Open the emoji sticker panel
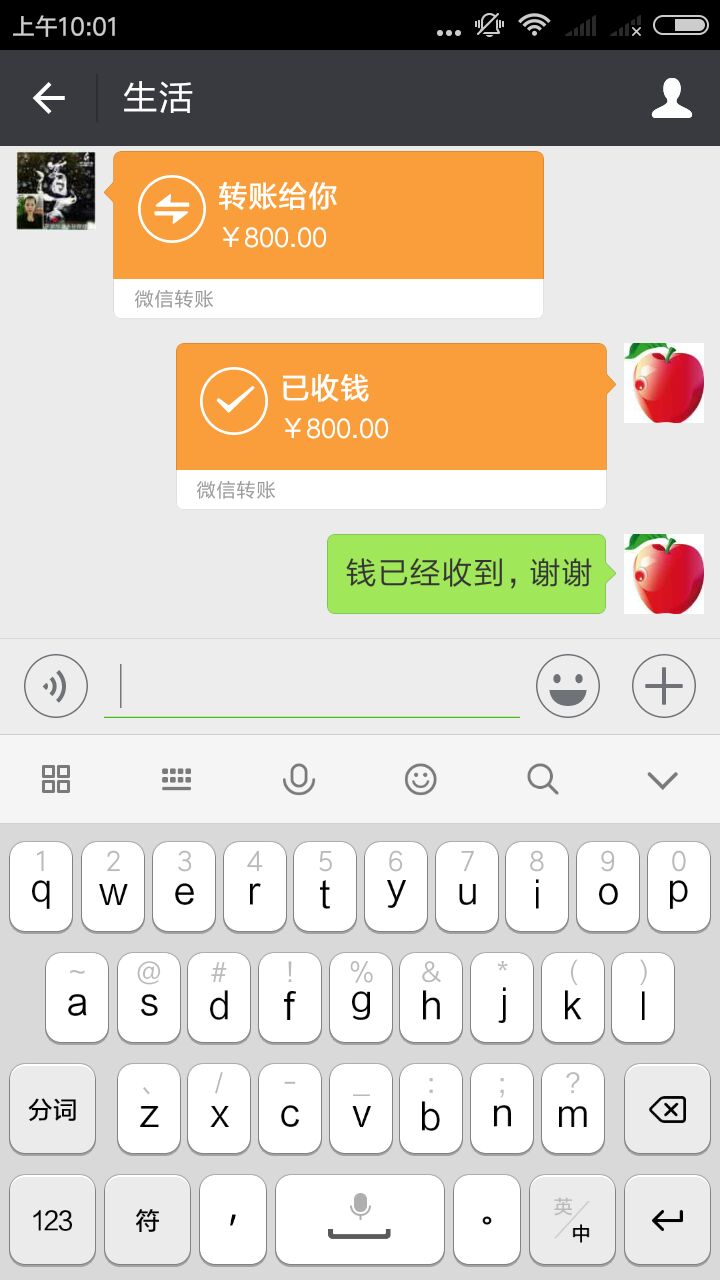Viewport: 720px width, 1280px height. [567, 686]
